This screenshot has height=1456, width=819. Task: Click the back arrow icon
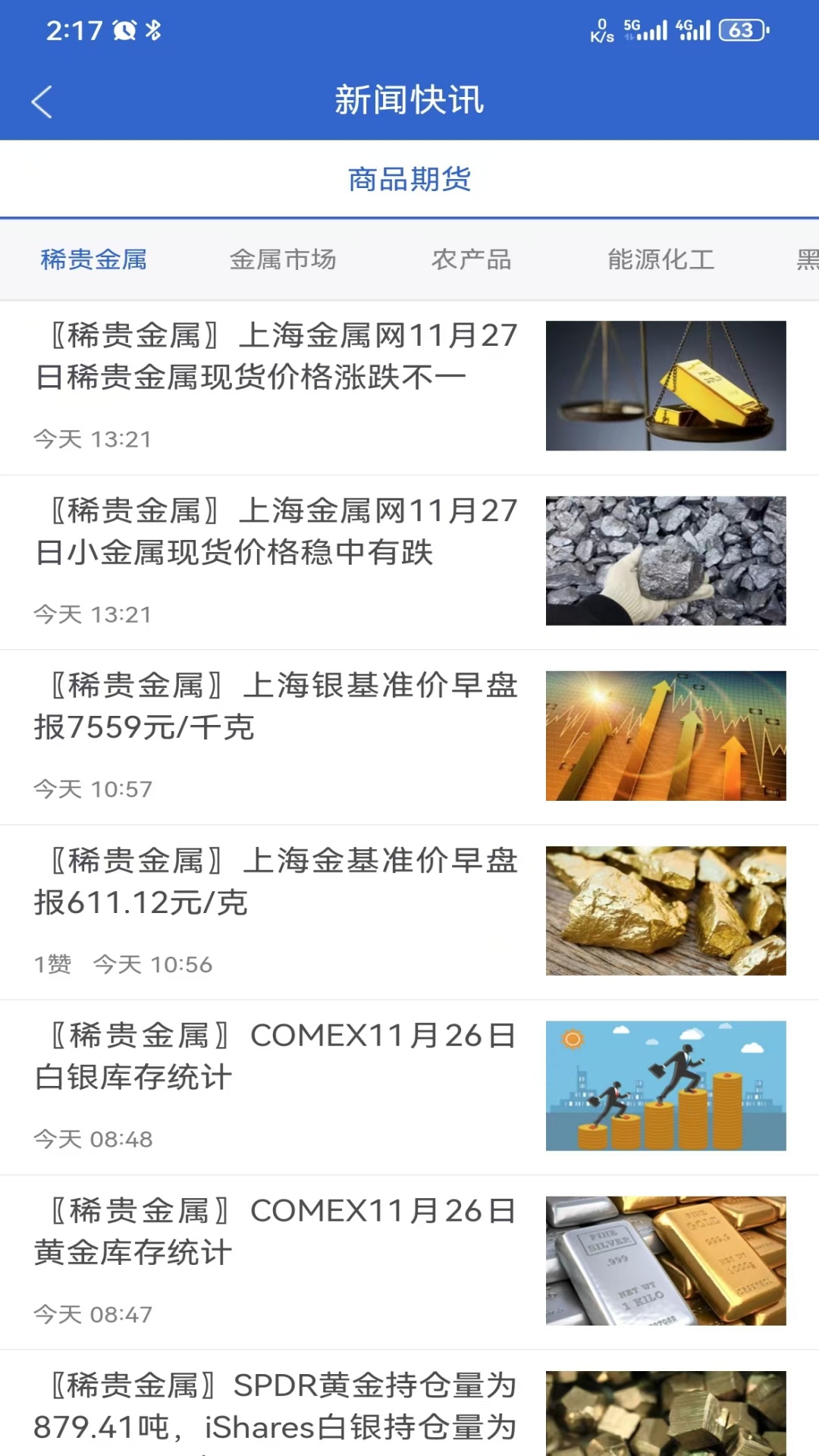(x=42, y=101)
